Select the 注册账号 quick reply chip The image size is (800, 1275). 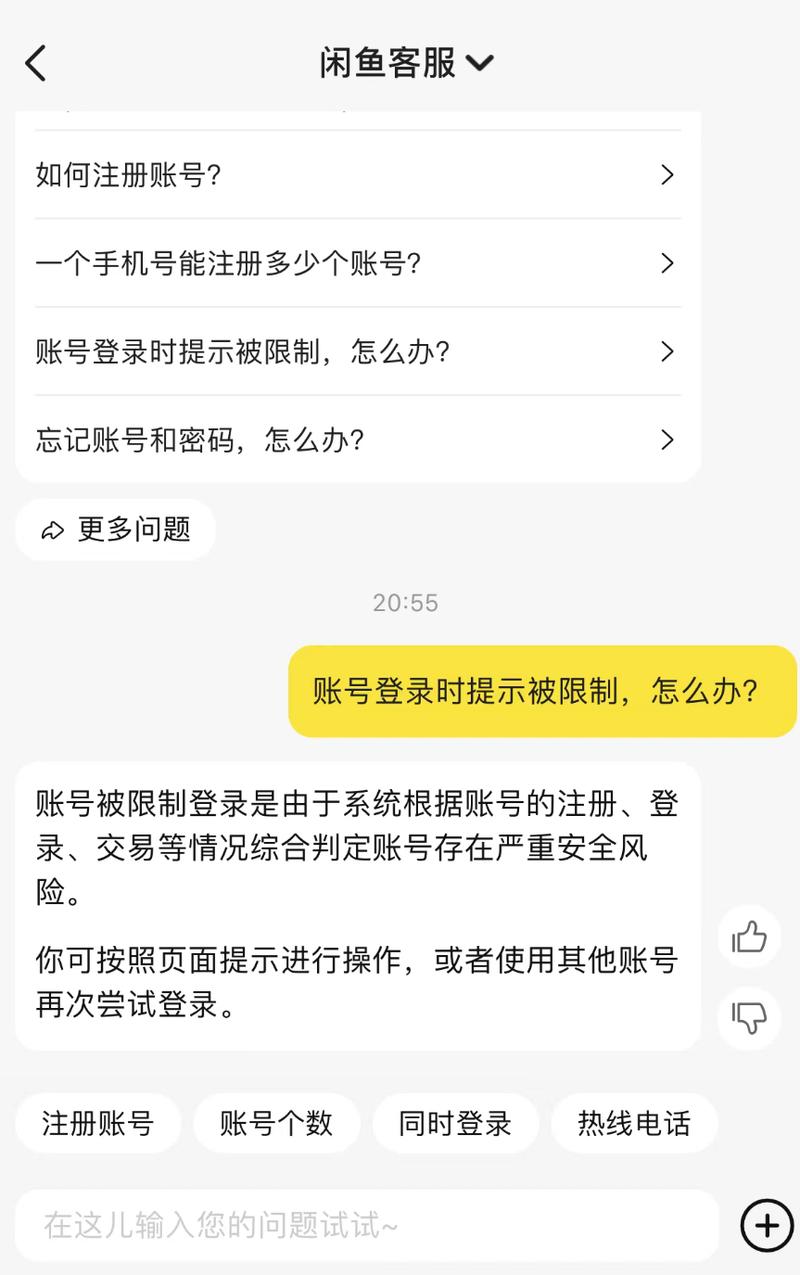point(98,1123)
